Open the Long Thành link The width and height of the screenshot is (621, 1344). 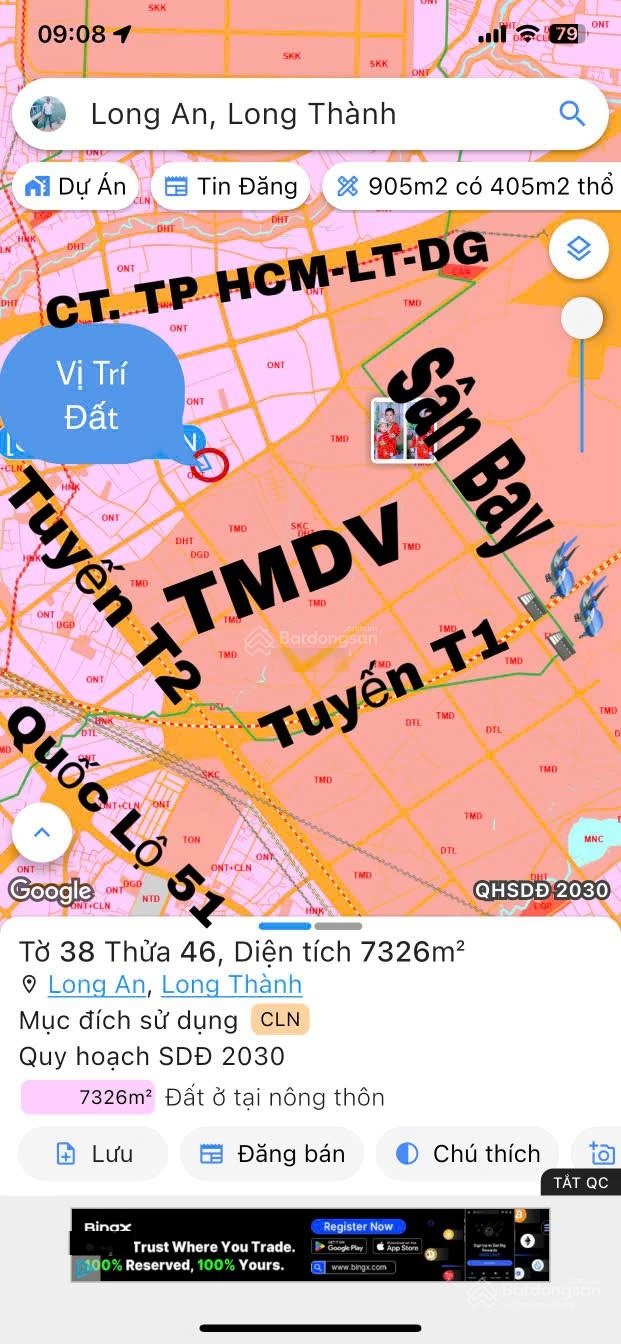[x=231, y=985]
